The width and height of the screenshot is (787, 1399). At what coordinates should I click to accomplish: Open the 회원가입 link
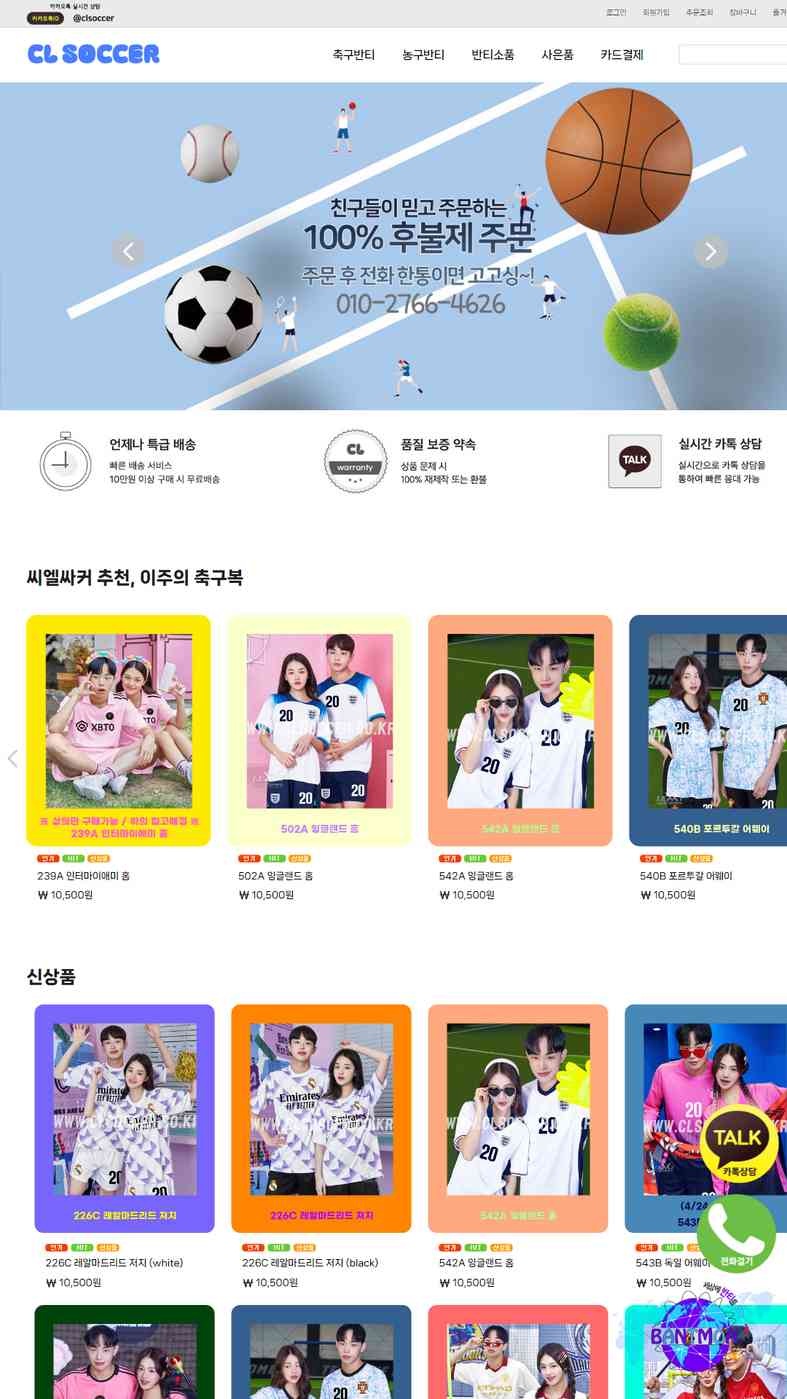point(656,12)
